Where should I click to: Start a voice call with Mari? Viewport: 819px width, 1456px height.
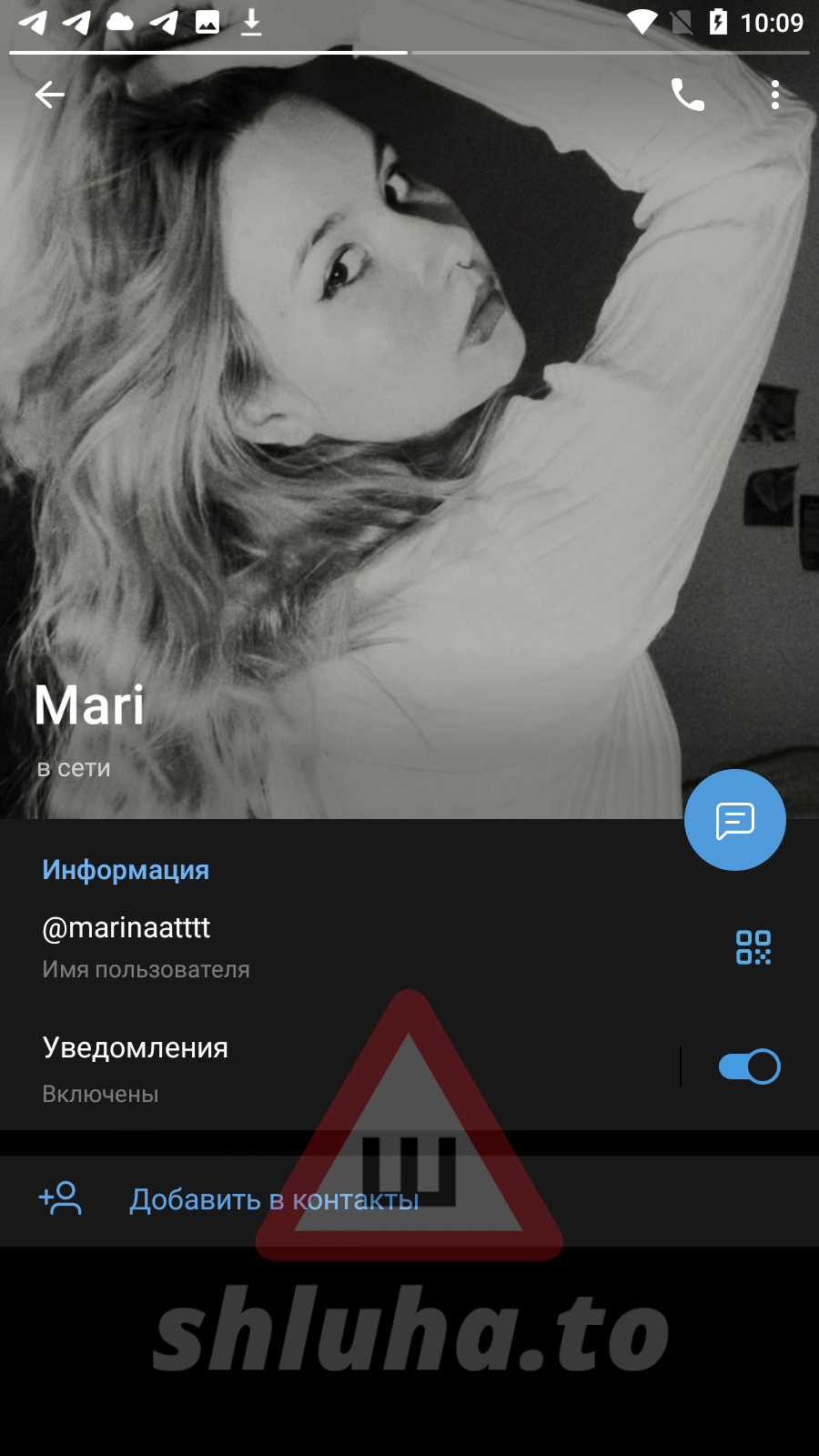pyautogui.click(x=688, y=95)
